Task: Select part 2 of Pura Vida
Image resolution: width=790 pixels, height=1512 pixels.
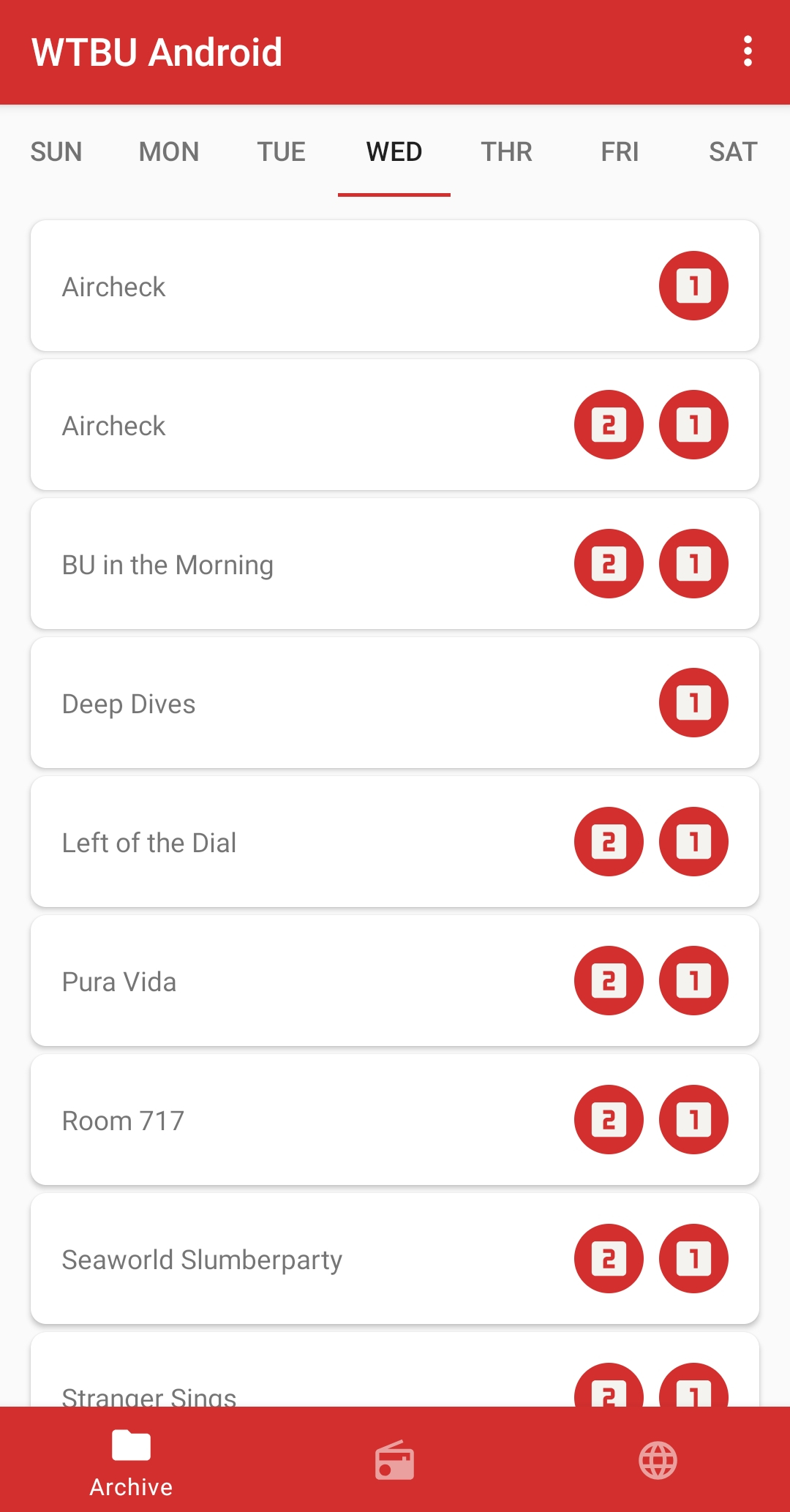Action: pos(609,981)
